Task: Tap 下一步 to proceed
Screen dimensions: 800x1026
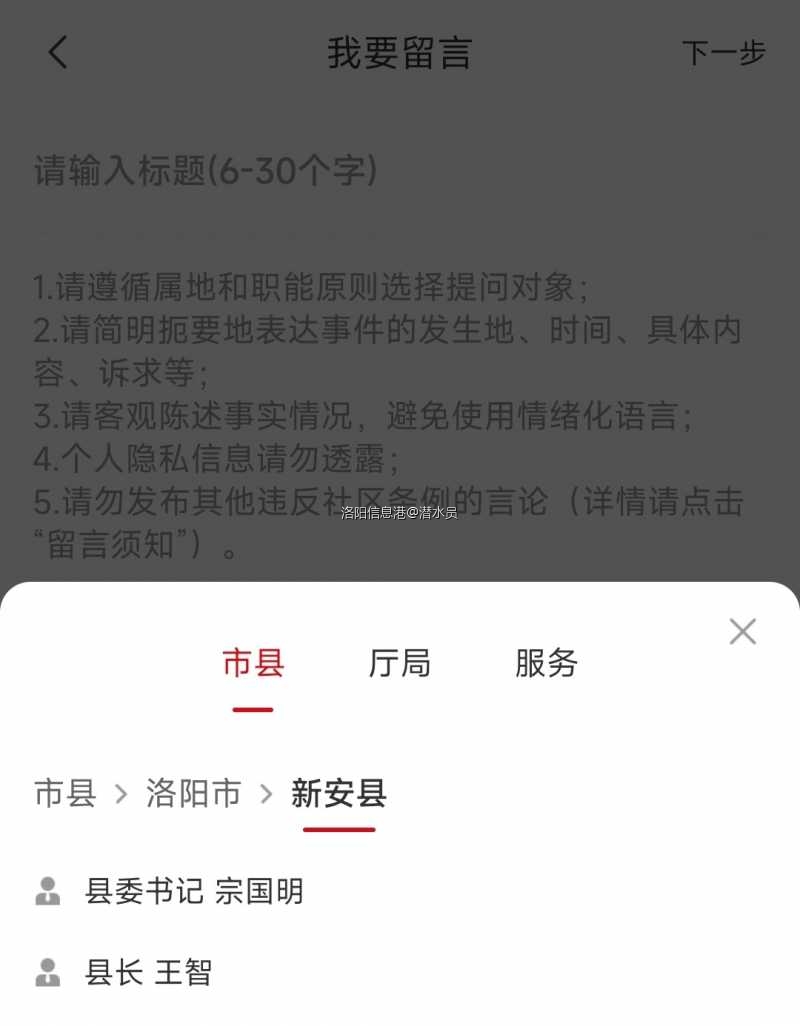Action: (x=722, y=54)
